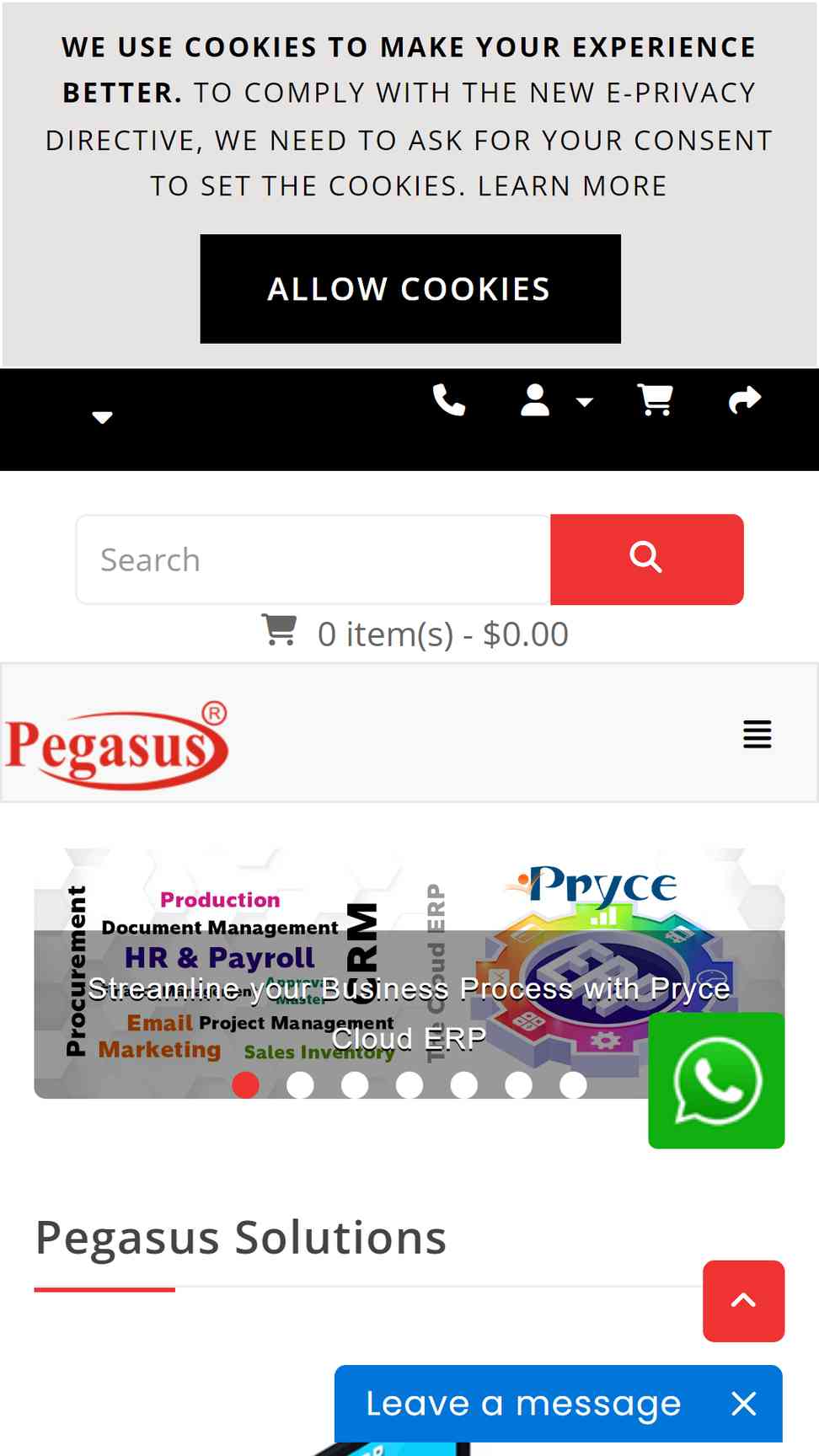Viewport: 819px width, 1456px height.
Task: Open the Pryce Cloud ERP banner
Action: (409, 973)
